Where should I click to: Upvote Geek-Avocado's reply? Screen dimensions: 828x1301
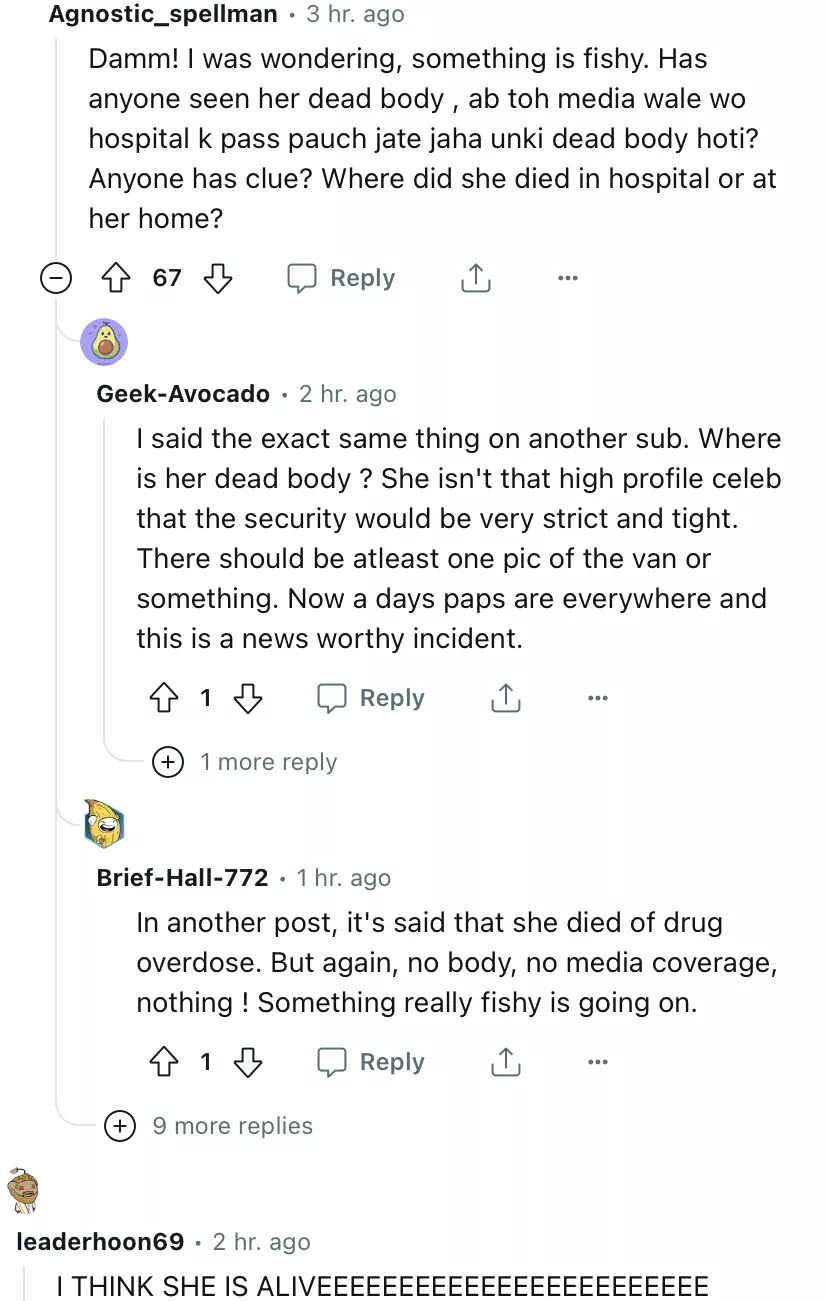pos(164,698)
